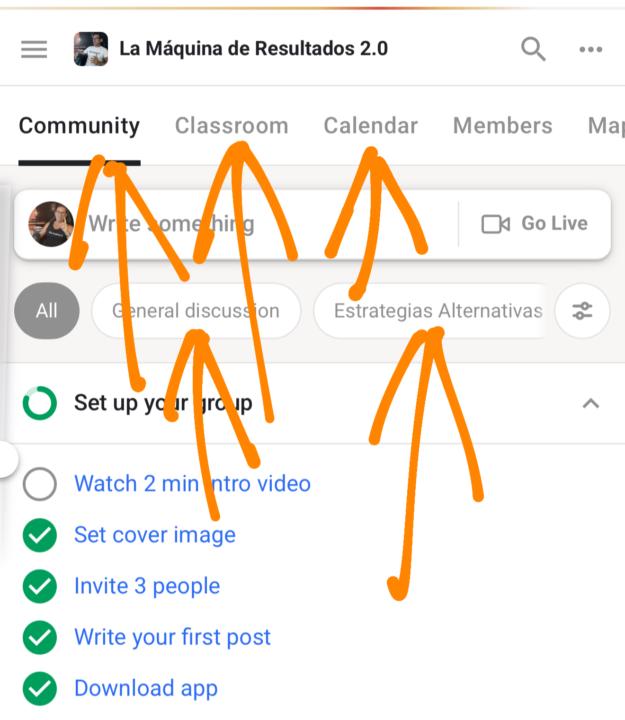Screen dimensions: 625x720
Task: Open the Set cover image link
Action: [155, 535]
